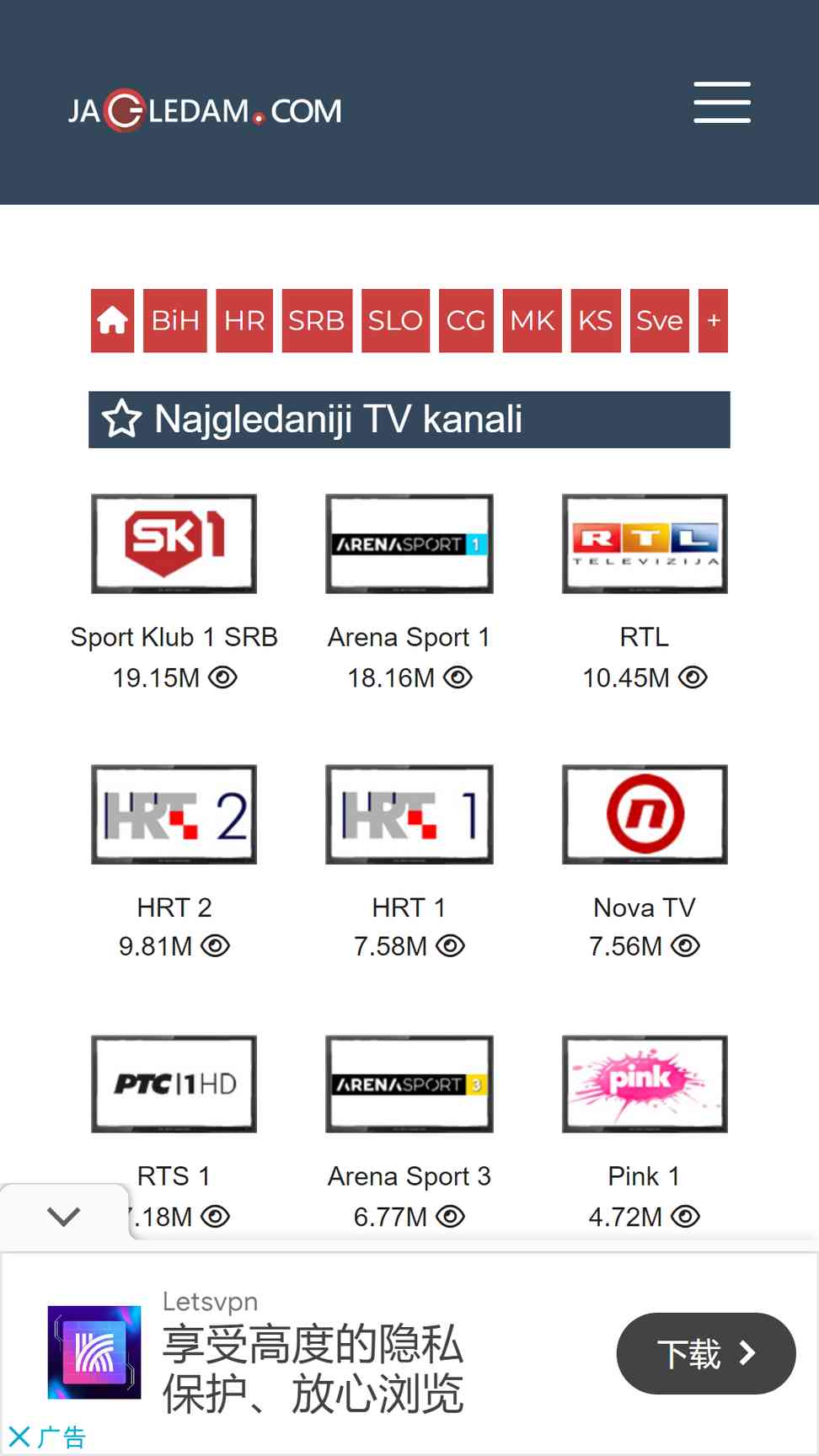The image size is (819, 1456).
Task: Open HRT 2 channel
Action: [x=174, y=815]
